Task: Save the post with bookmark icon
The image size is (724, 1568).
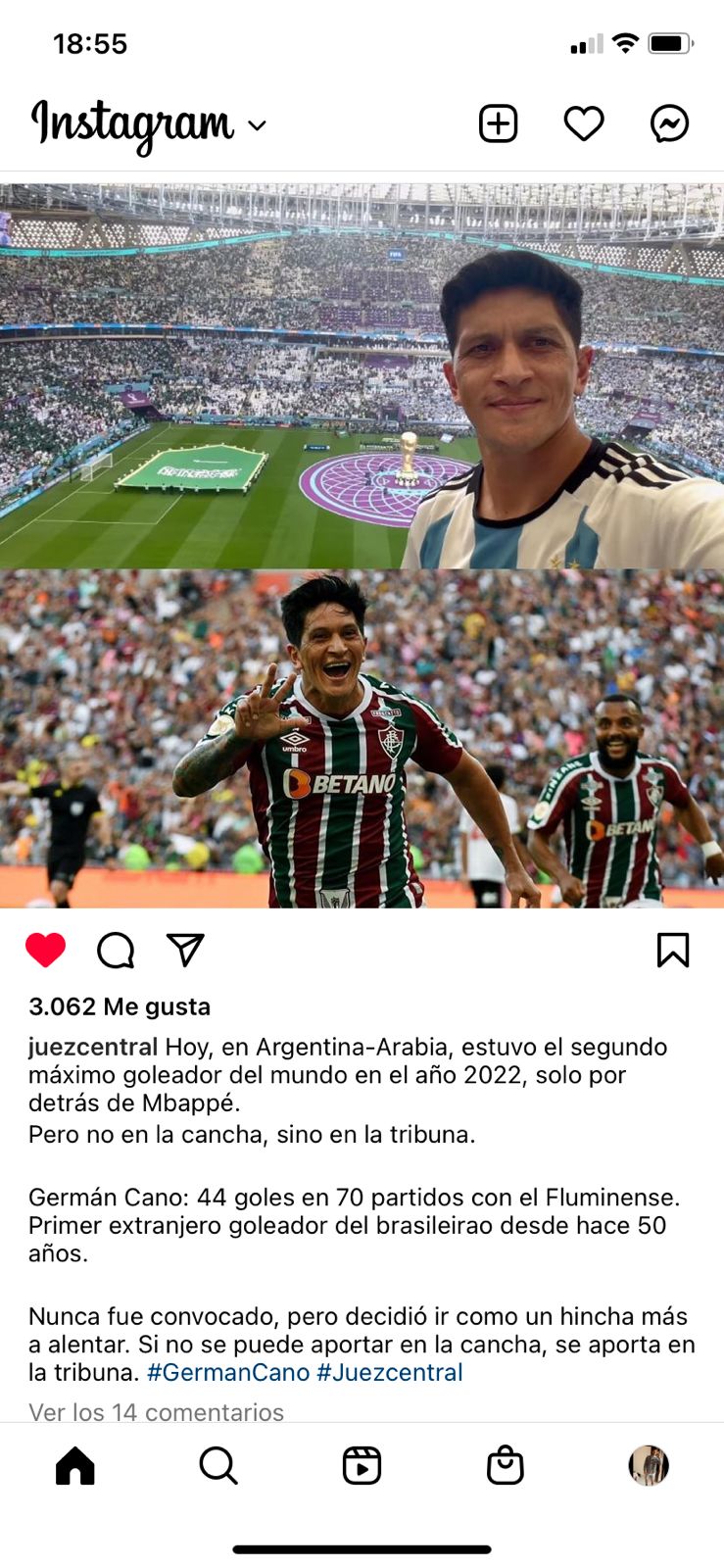Action: coord(673,950)
